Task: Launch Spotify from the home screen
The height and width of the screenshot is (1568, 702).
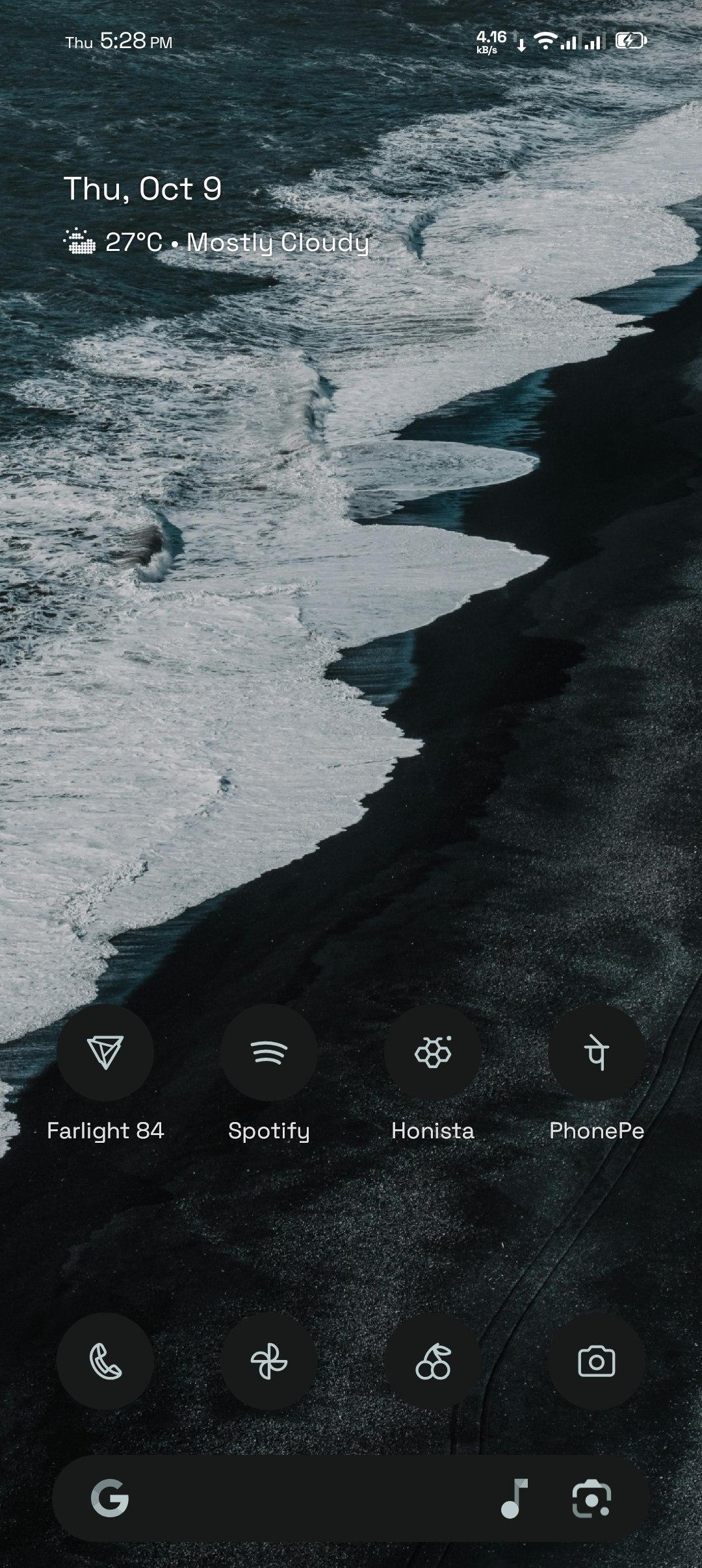Action: coord(269,1052)
